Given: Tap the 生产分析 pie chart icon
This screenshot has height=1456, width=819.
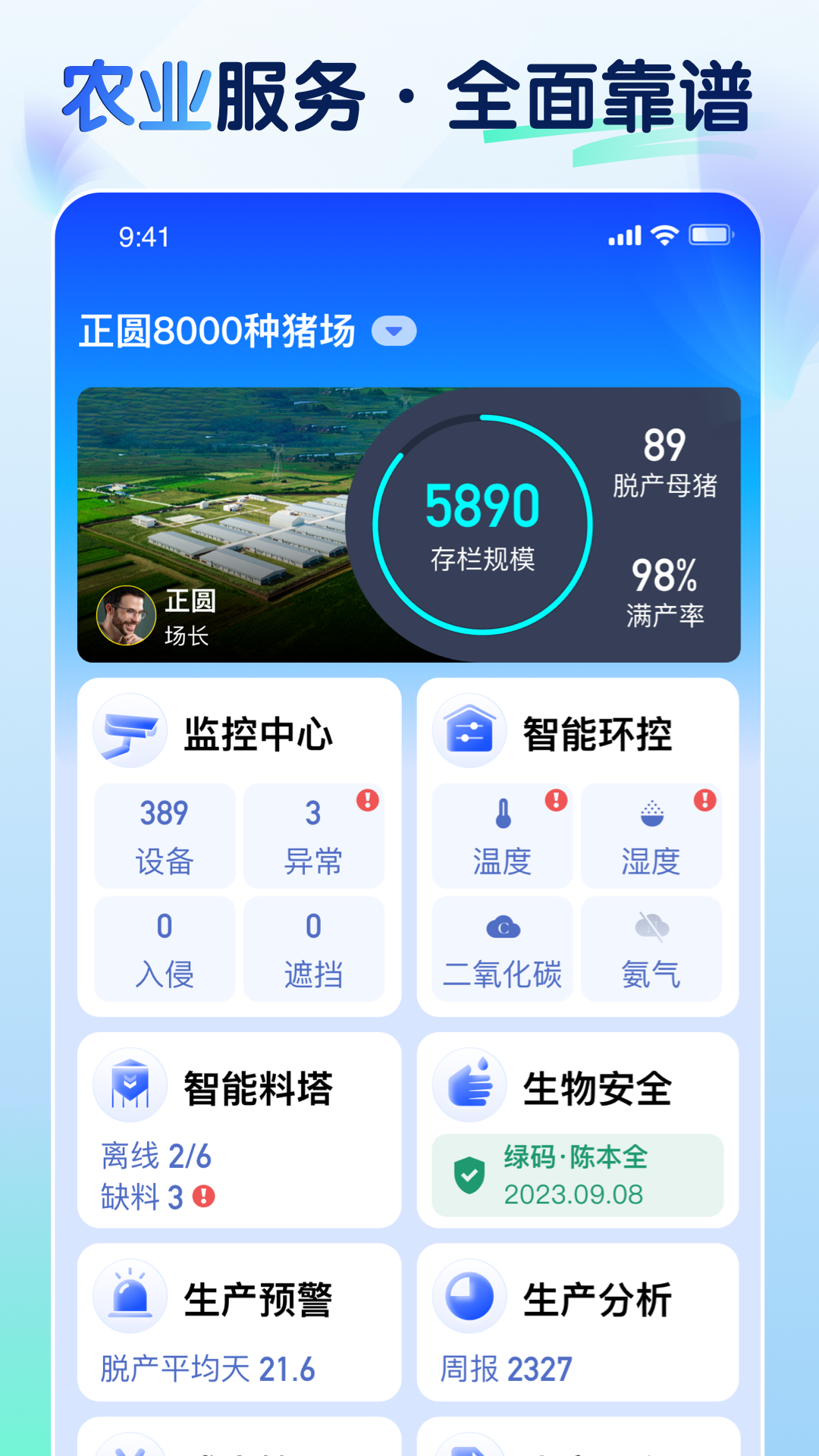Looking at the screenshot, I should pyautogui.click(x=469, y=1297).
